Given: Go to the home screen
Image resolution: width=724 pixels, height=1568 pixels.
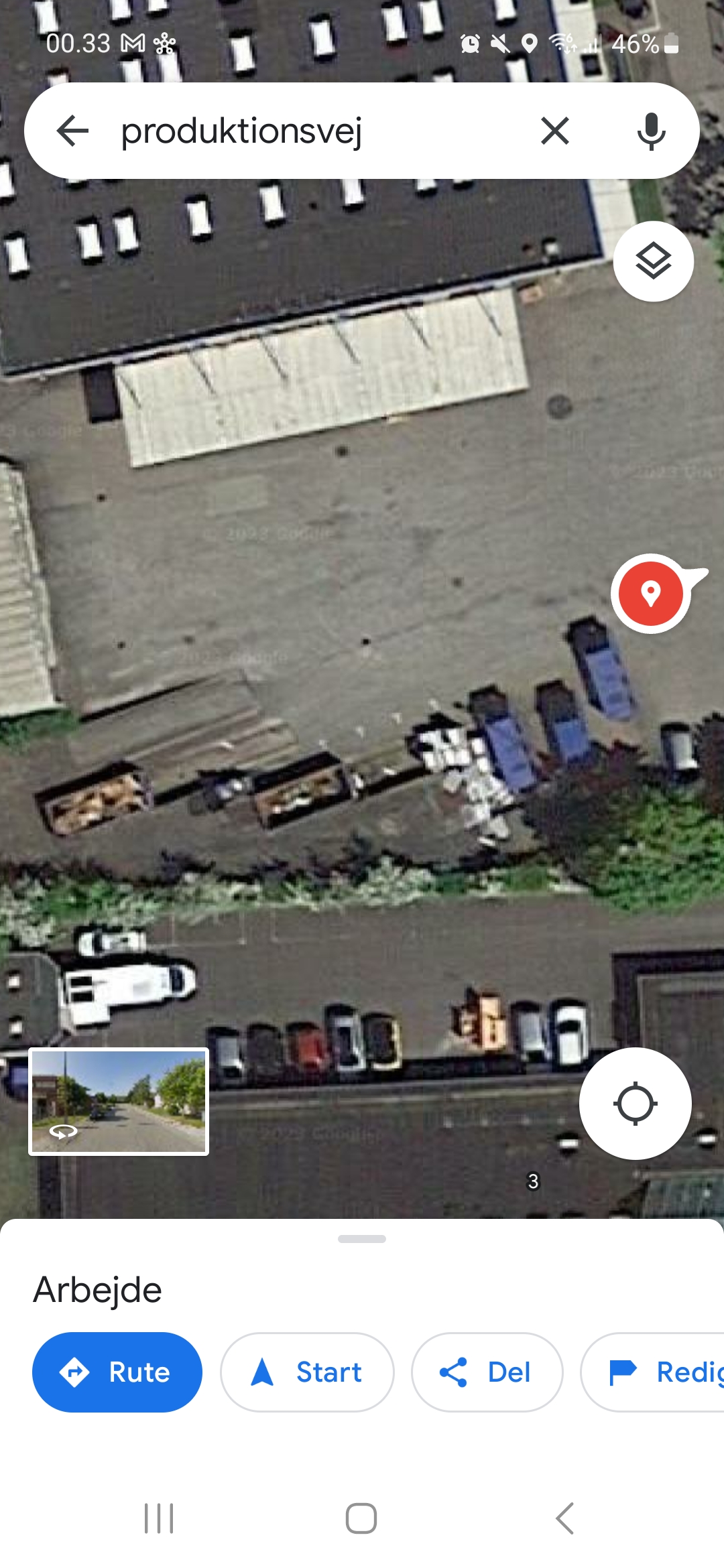Looking at the screenshot, I should coord(361,1518).
